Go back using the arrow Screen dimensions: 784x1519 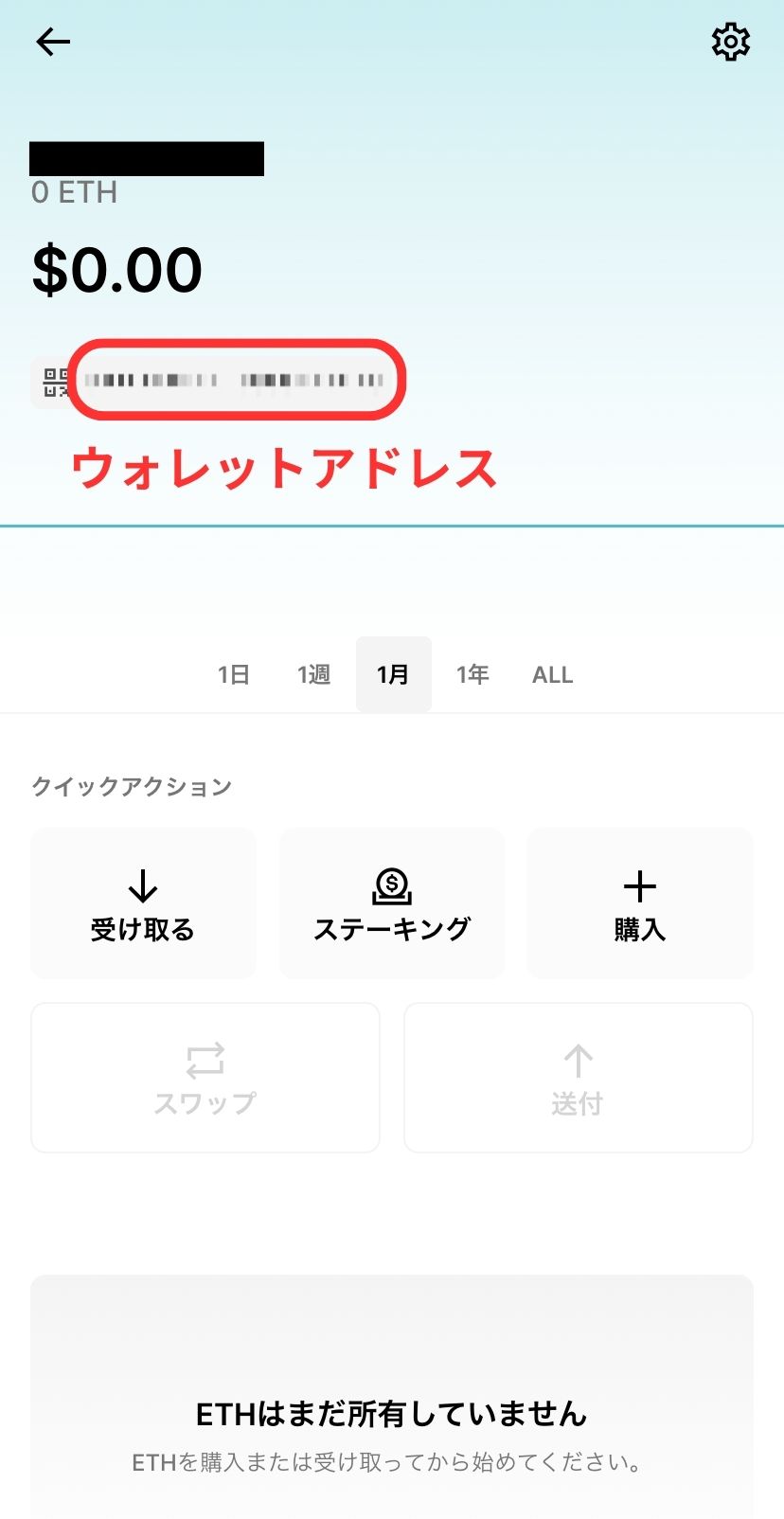53,43
